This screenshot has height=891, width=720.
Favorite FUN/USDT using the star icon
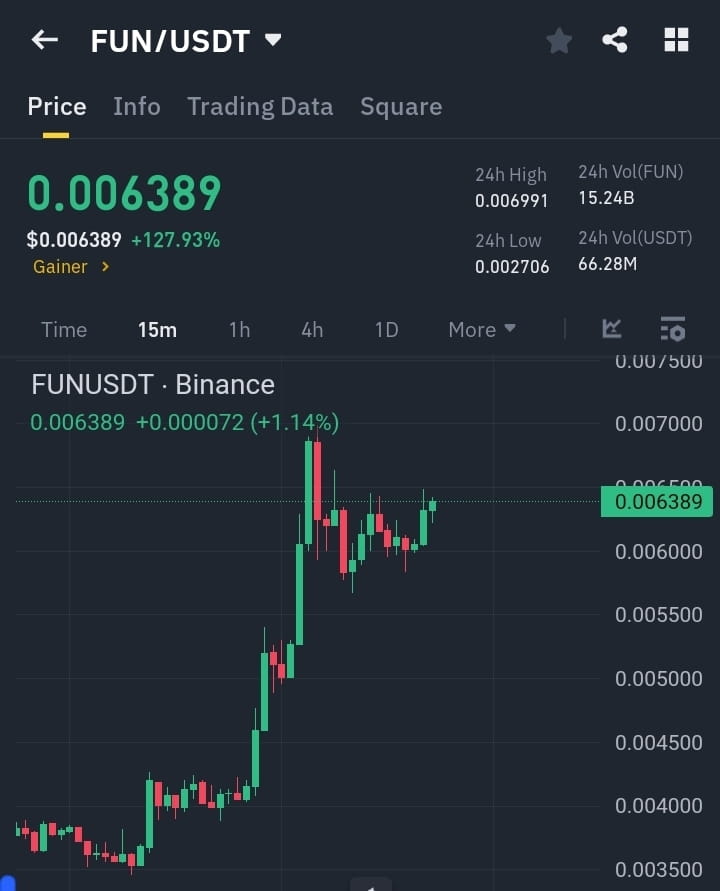pyautogui.click(x=558, y=41)
